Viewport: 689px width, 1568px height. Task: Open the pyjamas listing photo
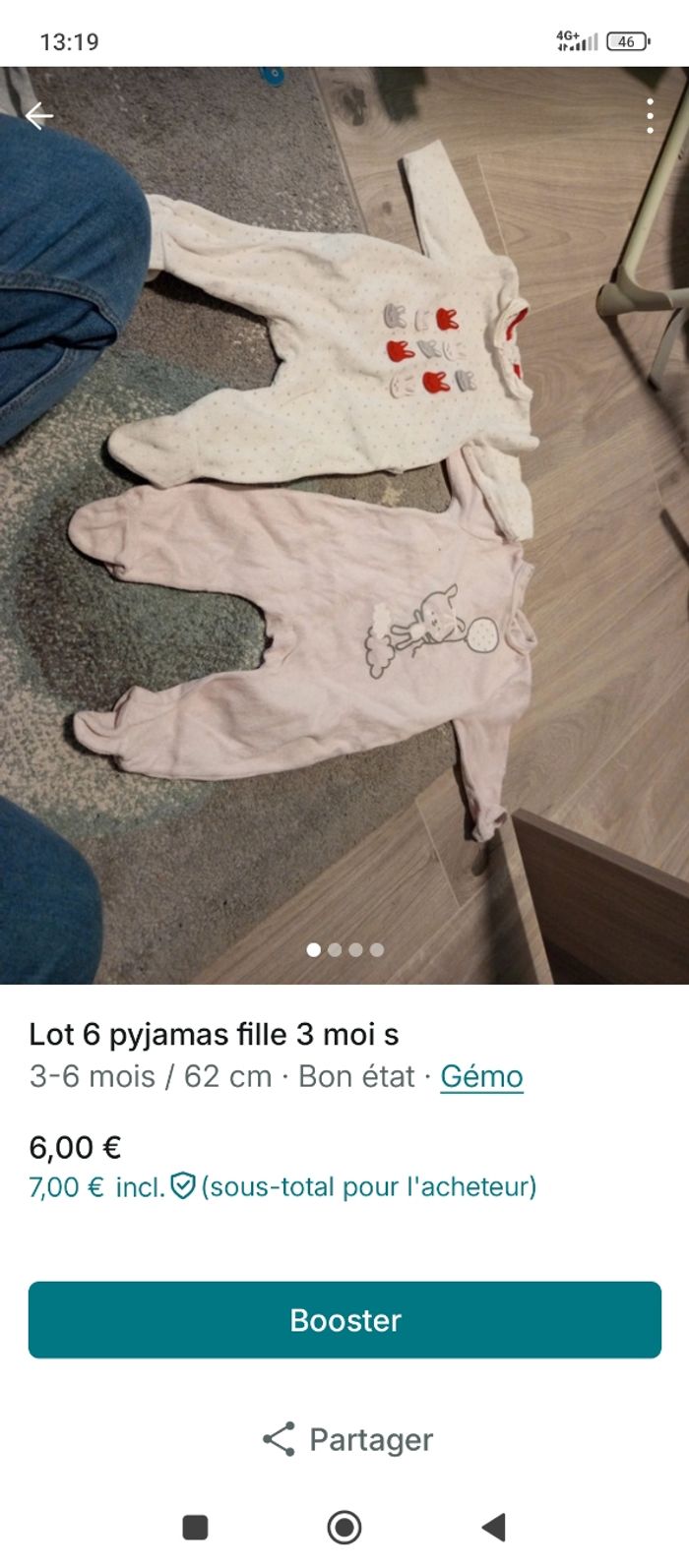344,521
